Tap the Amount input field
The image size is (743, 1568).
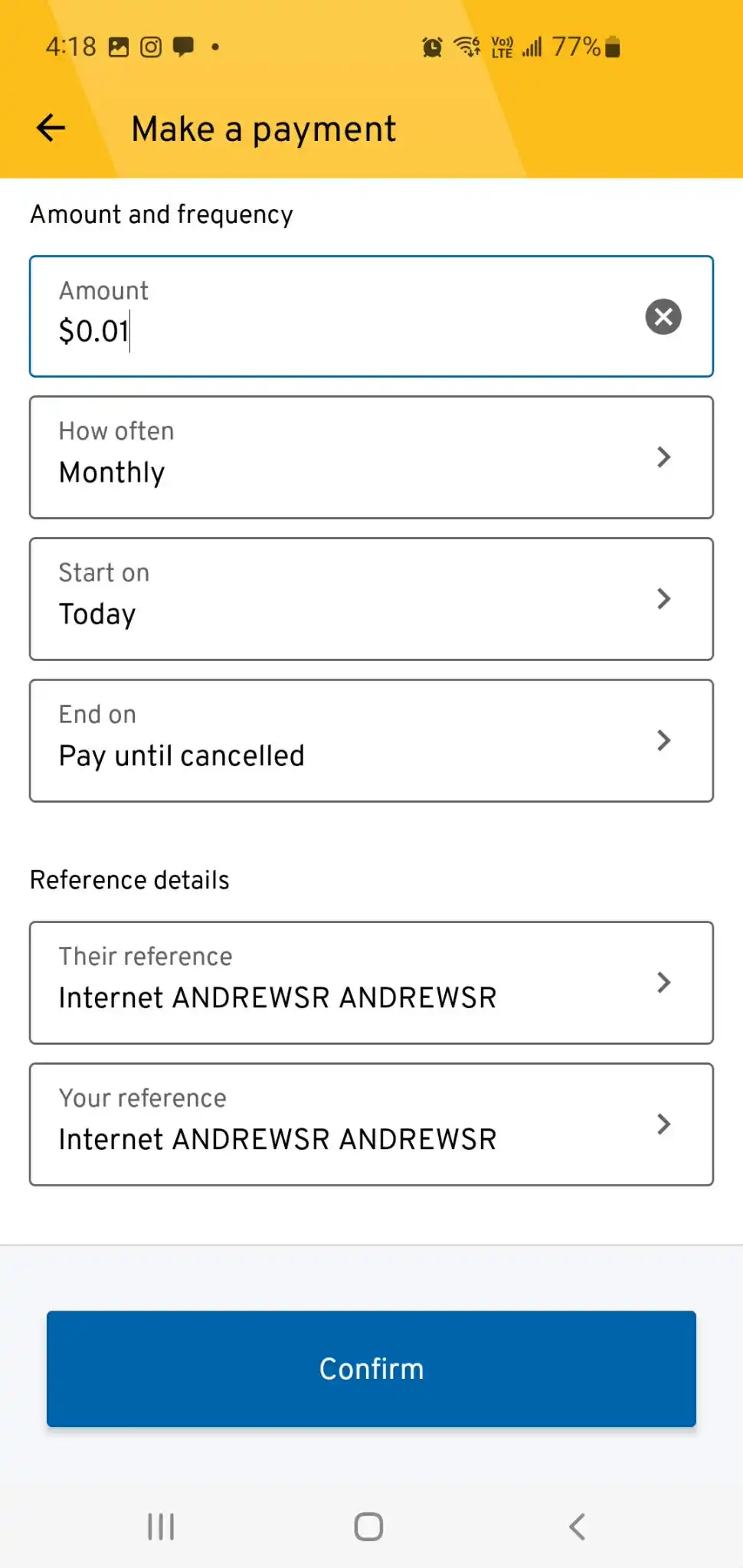[306, 331]
